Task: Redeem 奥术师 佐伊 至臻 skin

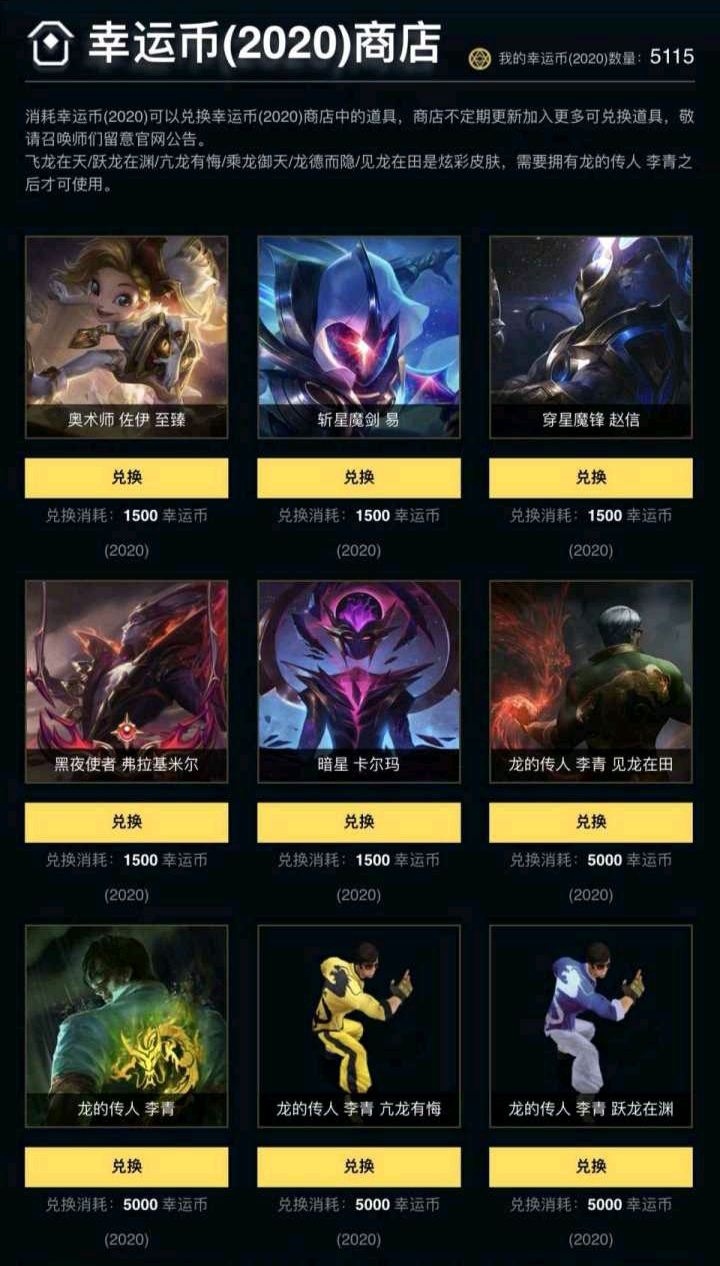Action: 127,477
